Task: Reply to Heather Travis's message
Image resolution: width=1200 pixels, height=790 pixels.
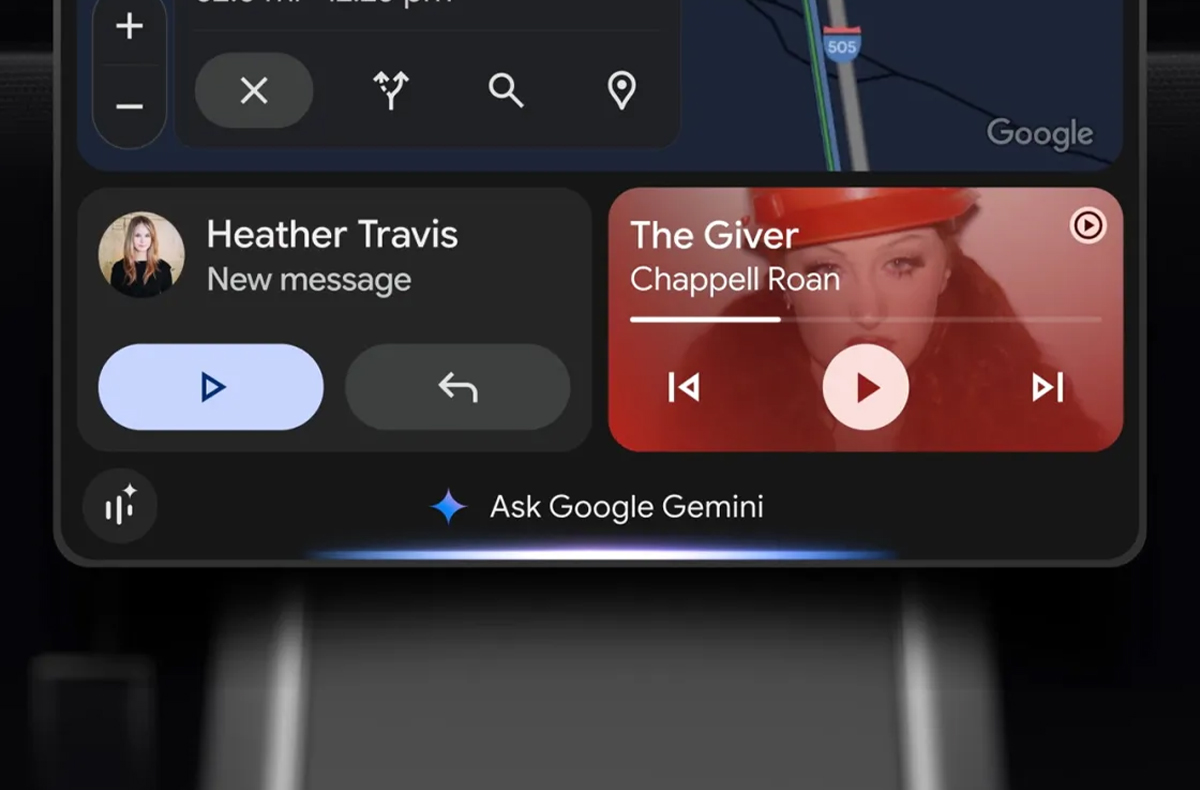Action: 458,387
